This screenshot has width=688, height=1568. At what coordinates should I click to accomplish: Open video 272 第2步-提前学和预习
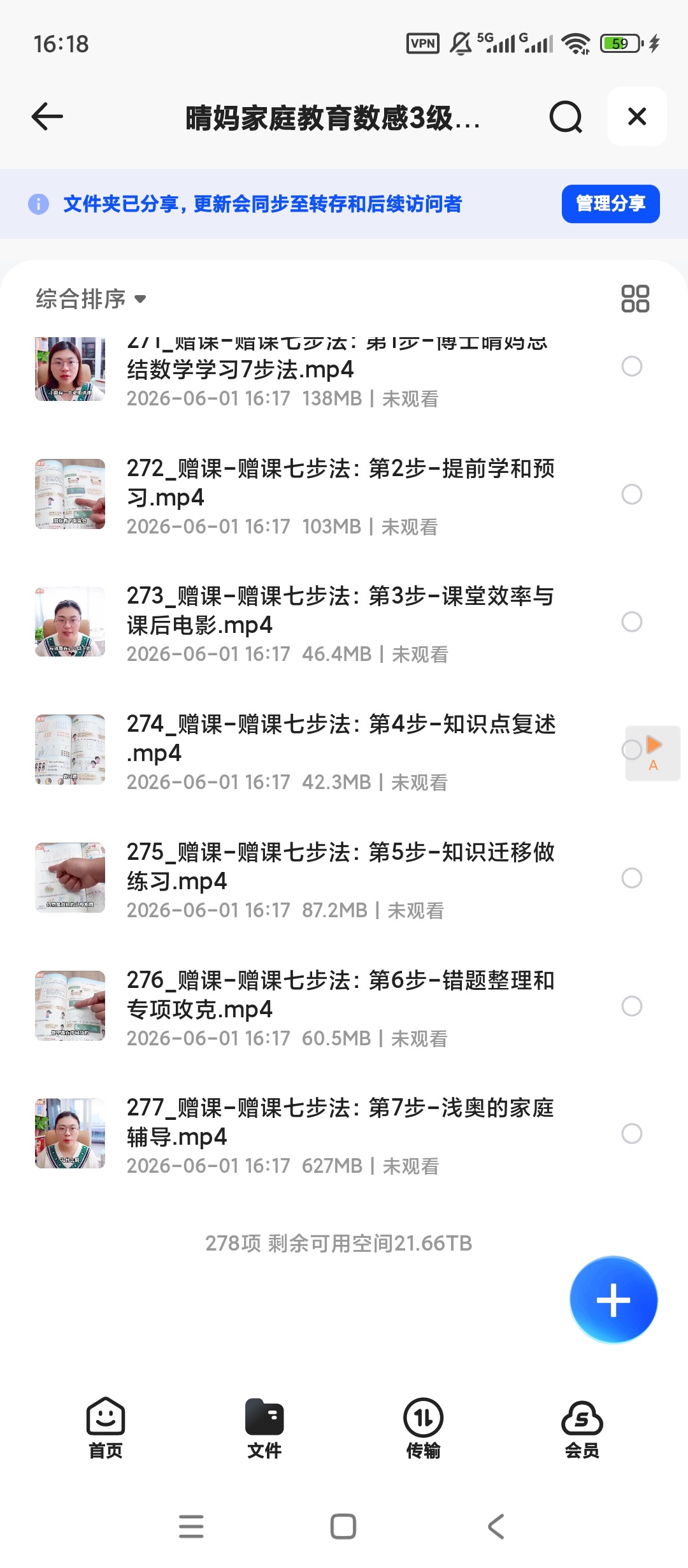[x=341, y=495]
